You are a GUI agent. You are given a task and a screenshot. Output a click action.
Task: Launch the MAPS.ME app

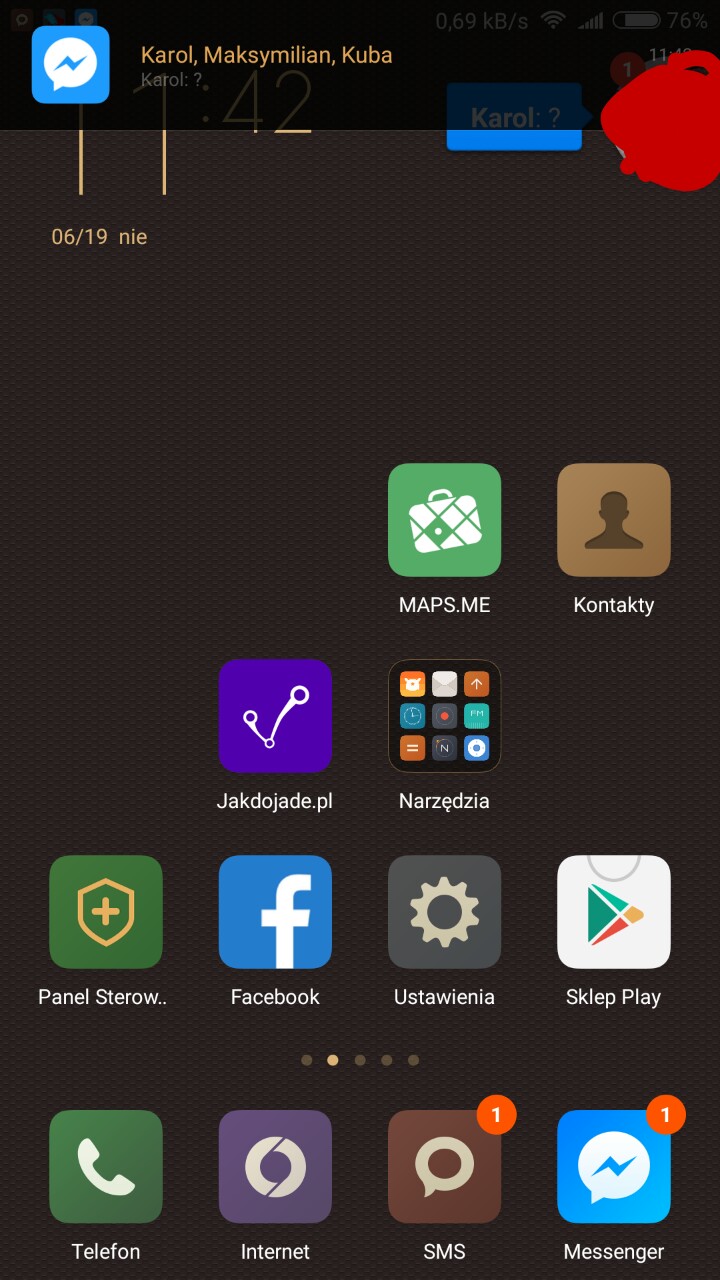tap(444, 520)
